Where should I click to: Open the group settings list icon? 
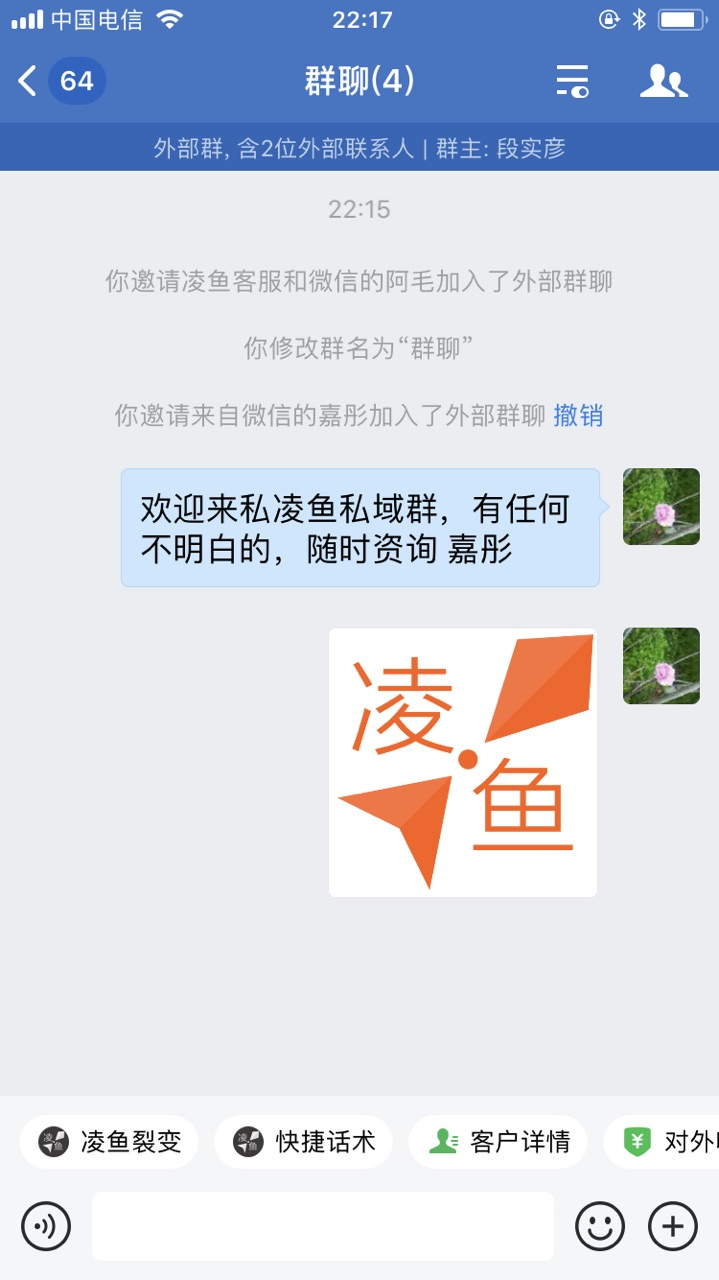[x=572, y=81]
